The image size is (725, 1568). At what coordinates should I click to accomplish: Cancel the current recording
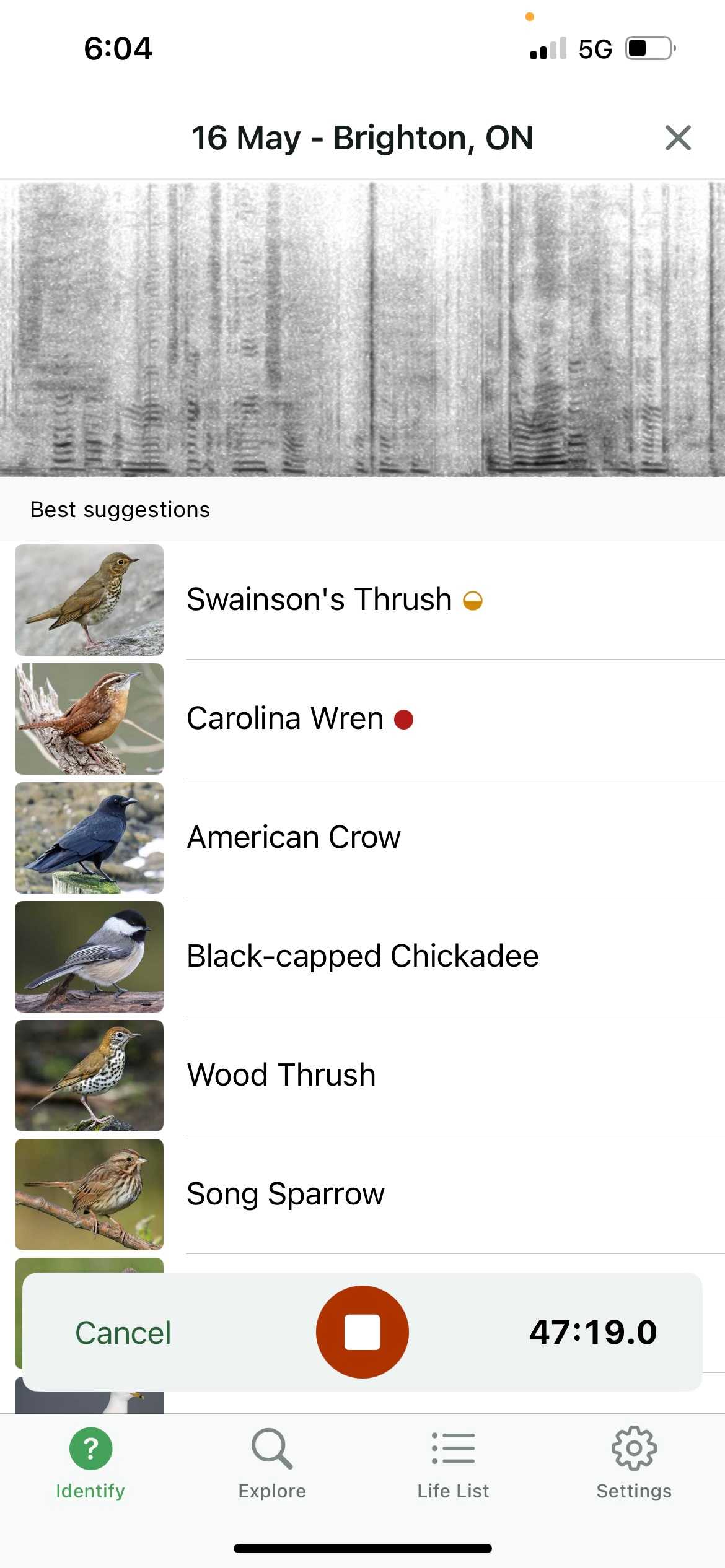[x=123, y=1333]
